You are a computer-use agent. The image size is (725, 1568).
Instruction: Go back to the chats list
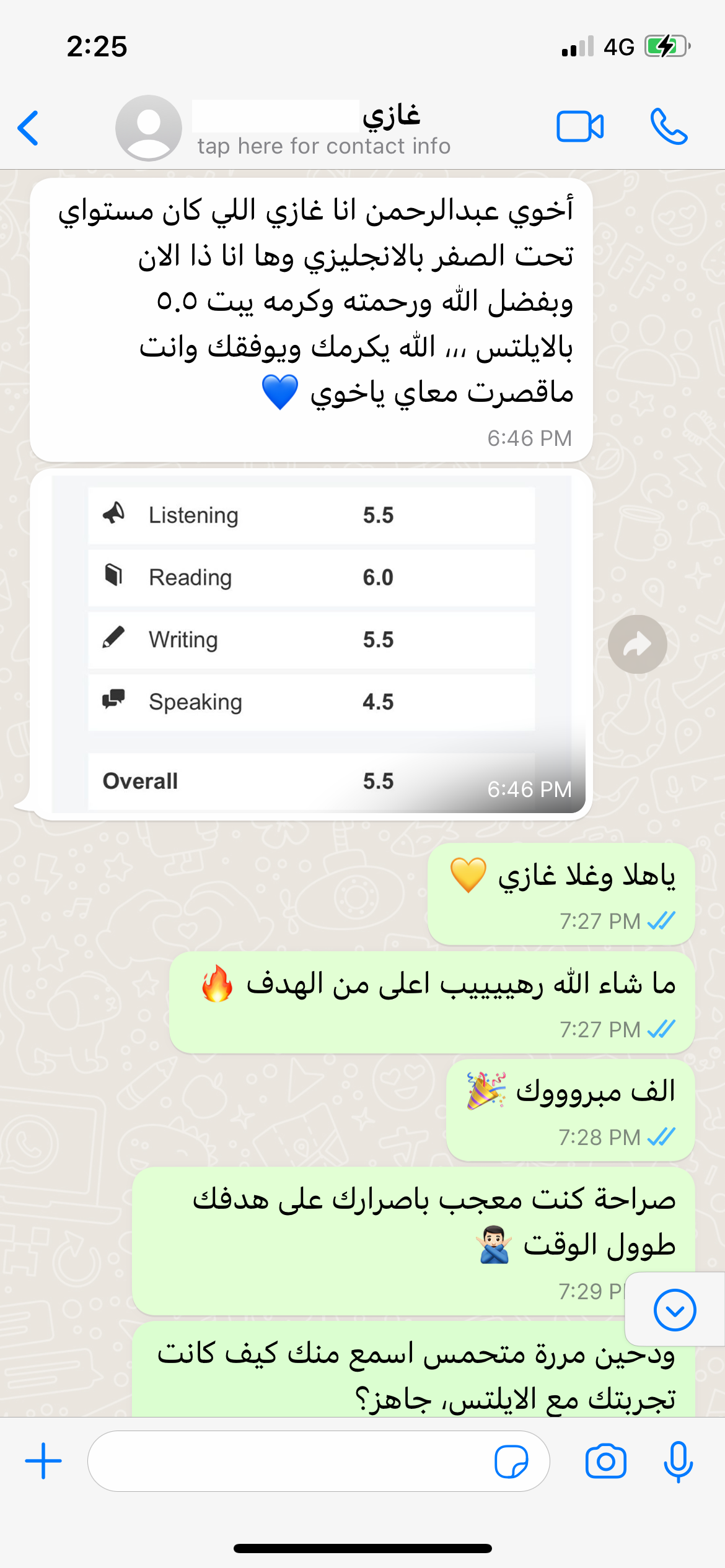pos(29,128)
